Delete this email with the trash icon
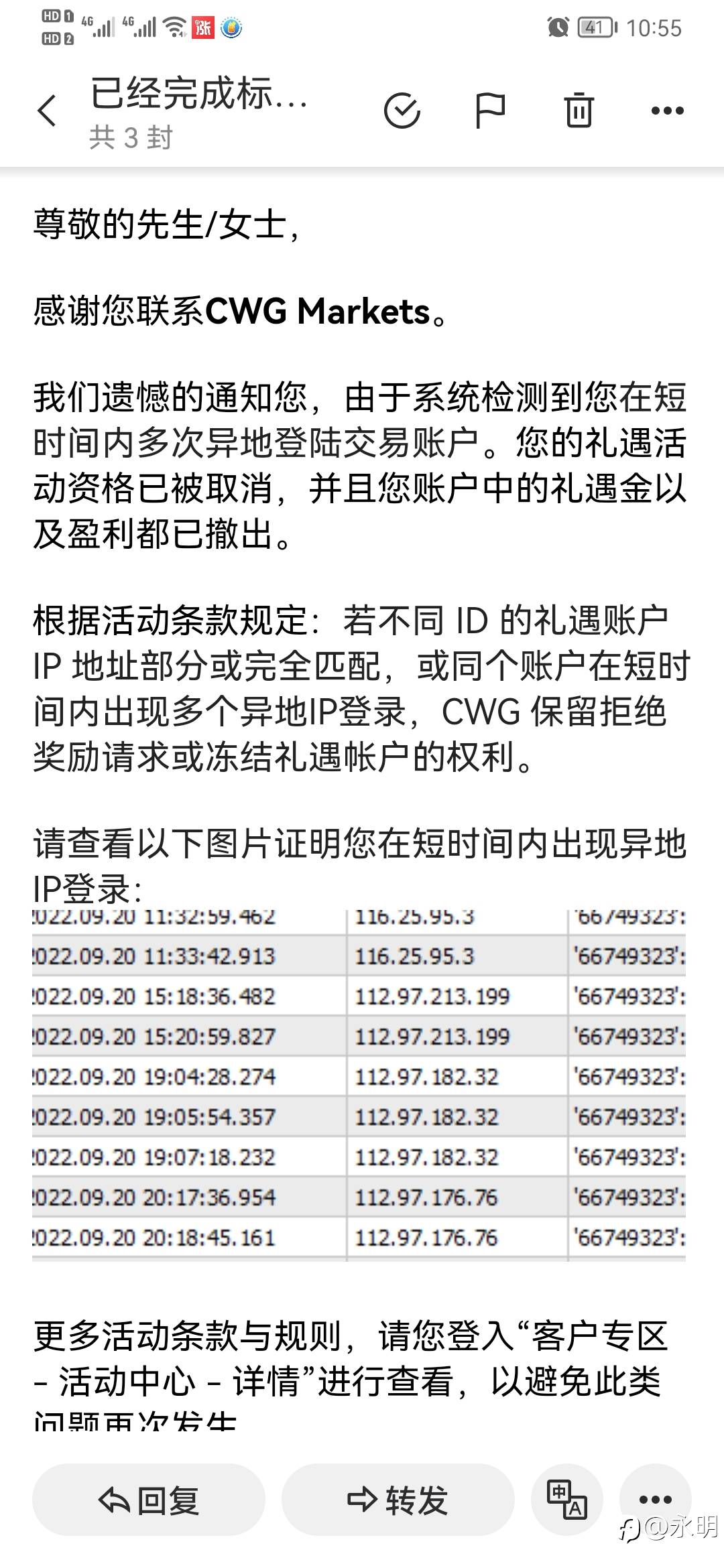724x1568 pixels. tap(579, 111)
